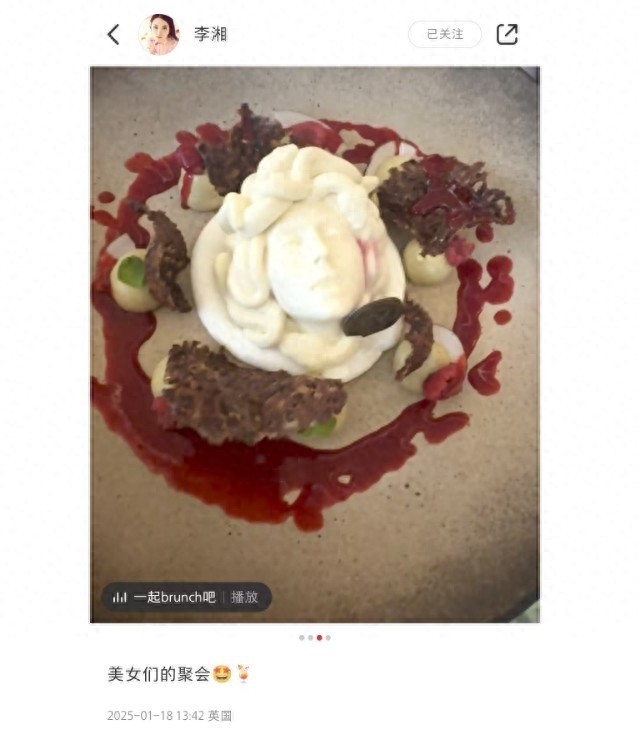Tap the image page indicator dots
The image size is (638, 733).
point(314,637)
